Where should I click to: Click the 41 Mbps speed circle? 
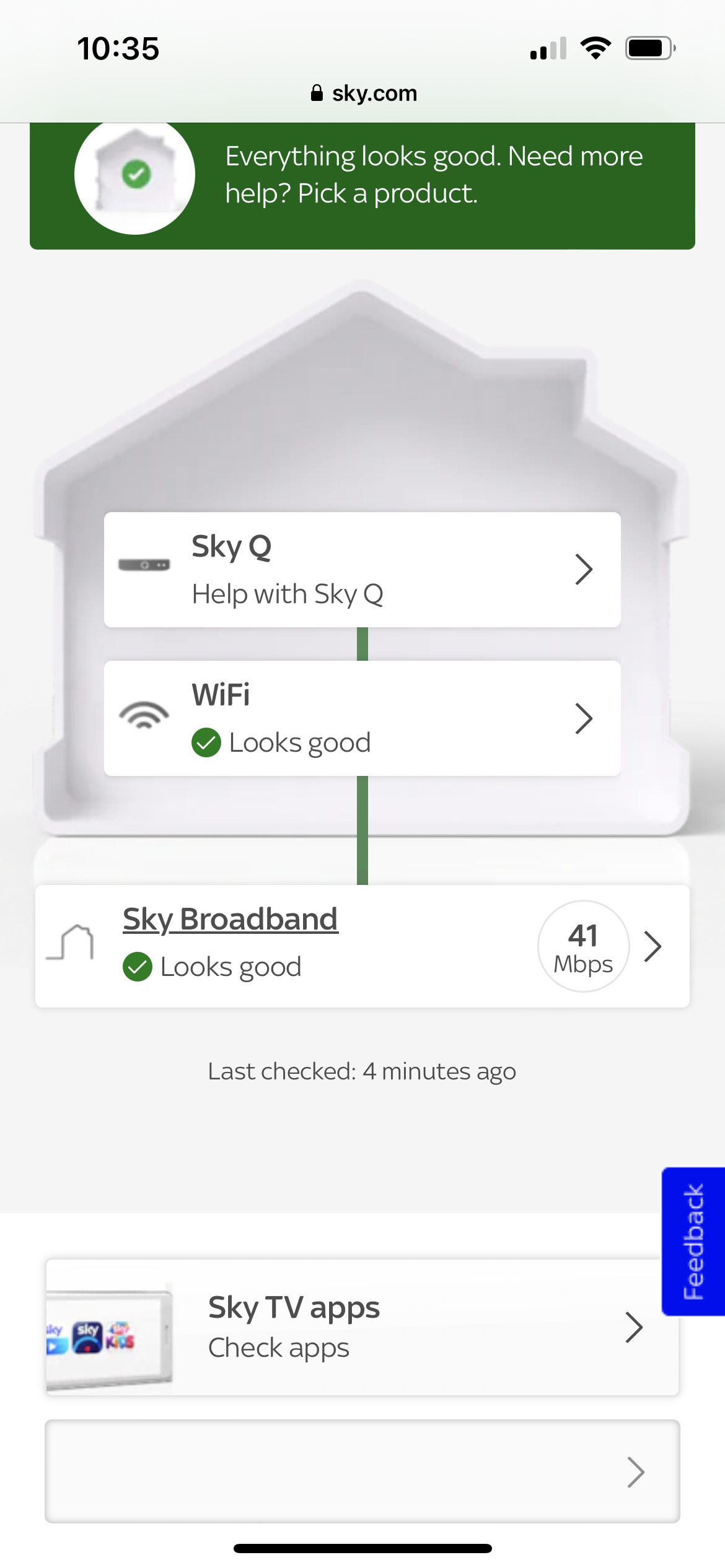point(583,946)
